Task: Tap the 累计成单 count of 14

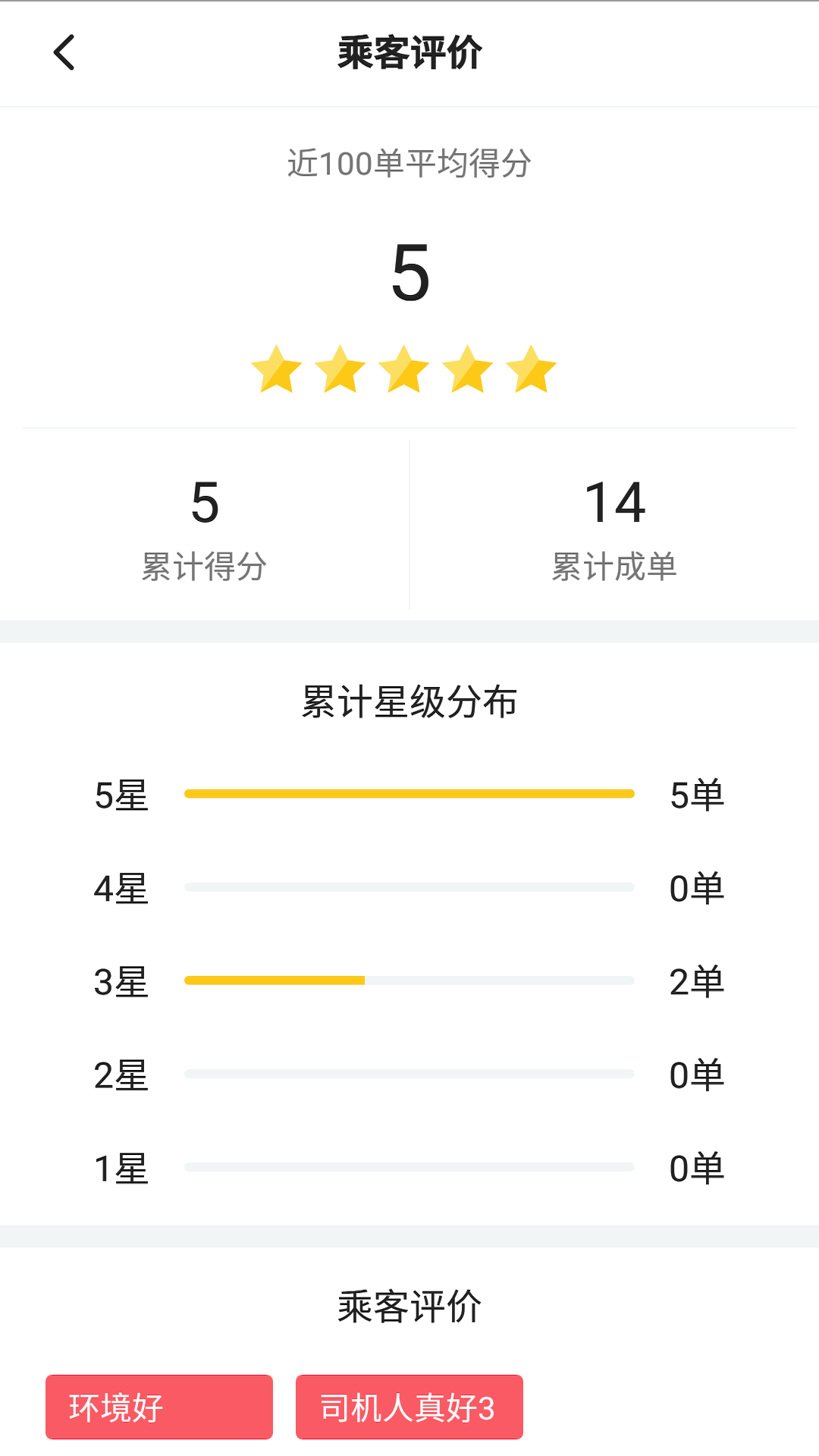Action: click(616, 504)
